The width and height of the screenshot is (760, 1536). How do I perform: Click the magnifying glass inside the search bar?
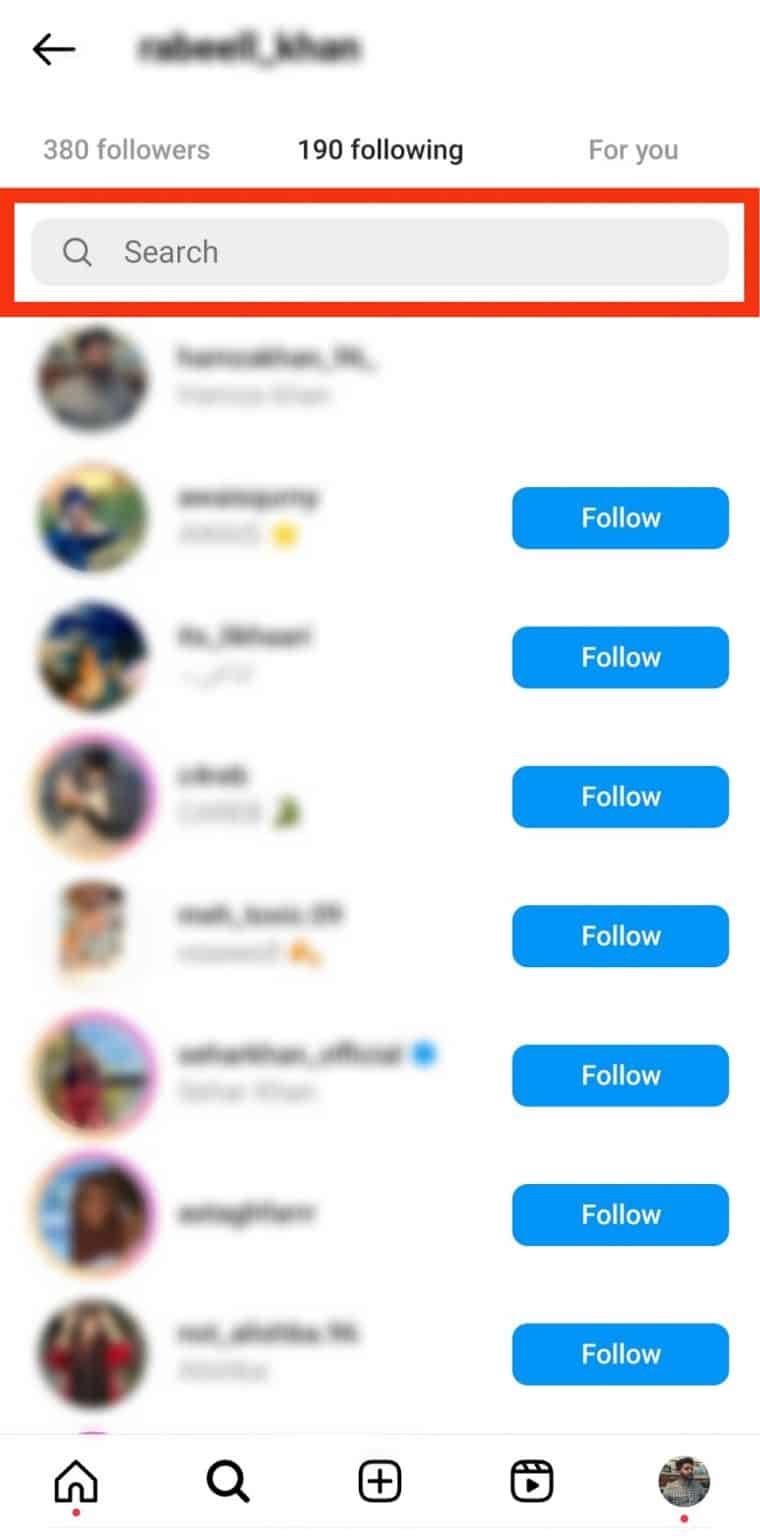pos(77,252)
